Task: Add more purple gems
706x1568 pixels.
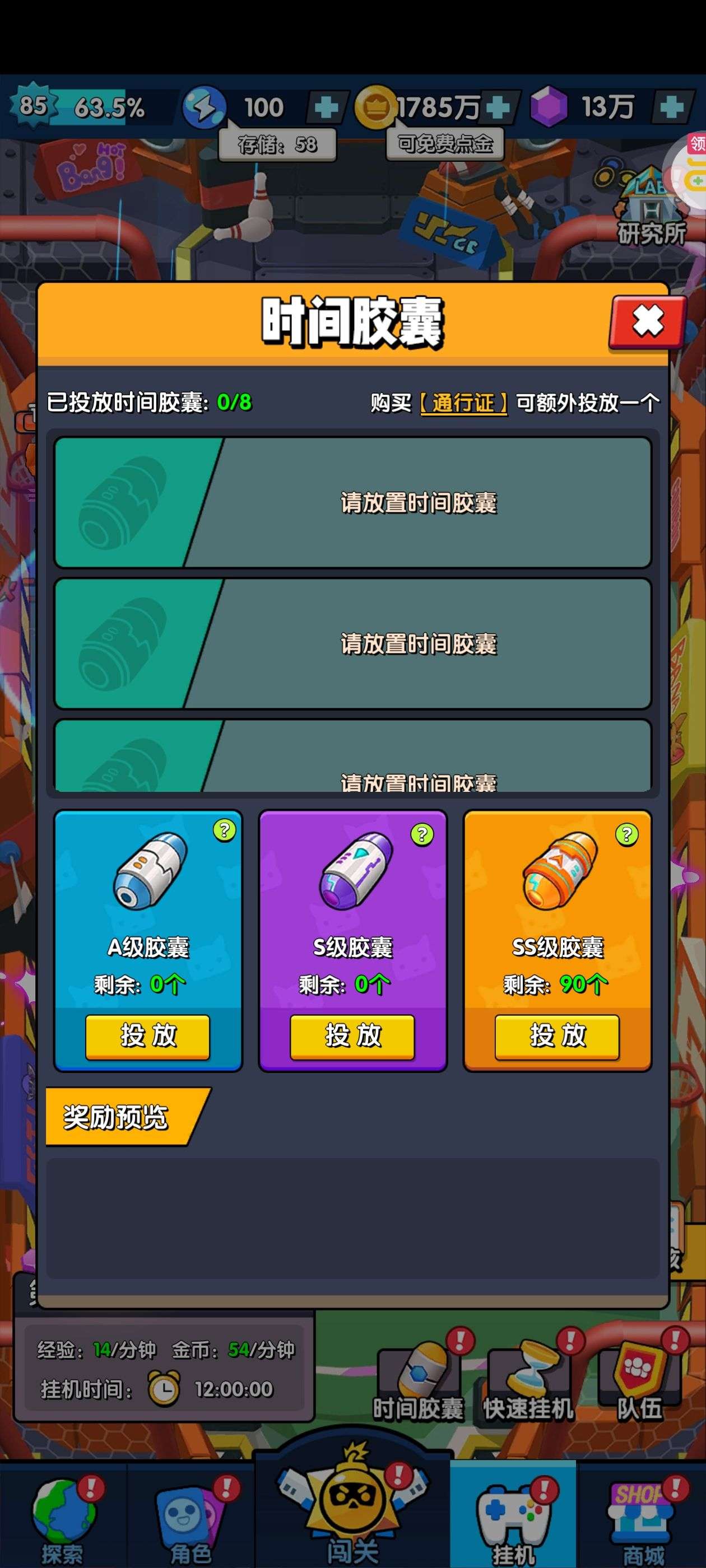Action: click(672, 108)
